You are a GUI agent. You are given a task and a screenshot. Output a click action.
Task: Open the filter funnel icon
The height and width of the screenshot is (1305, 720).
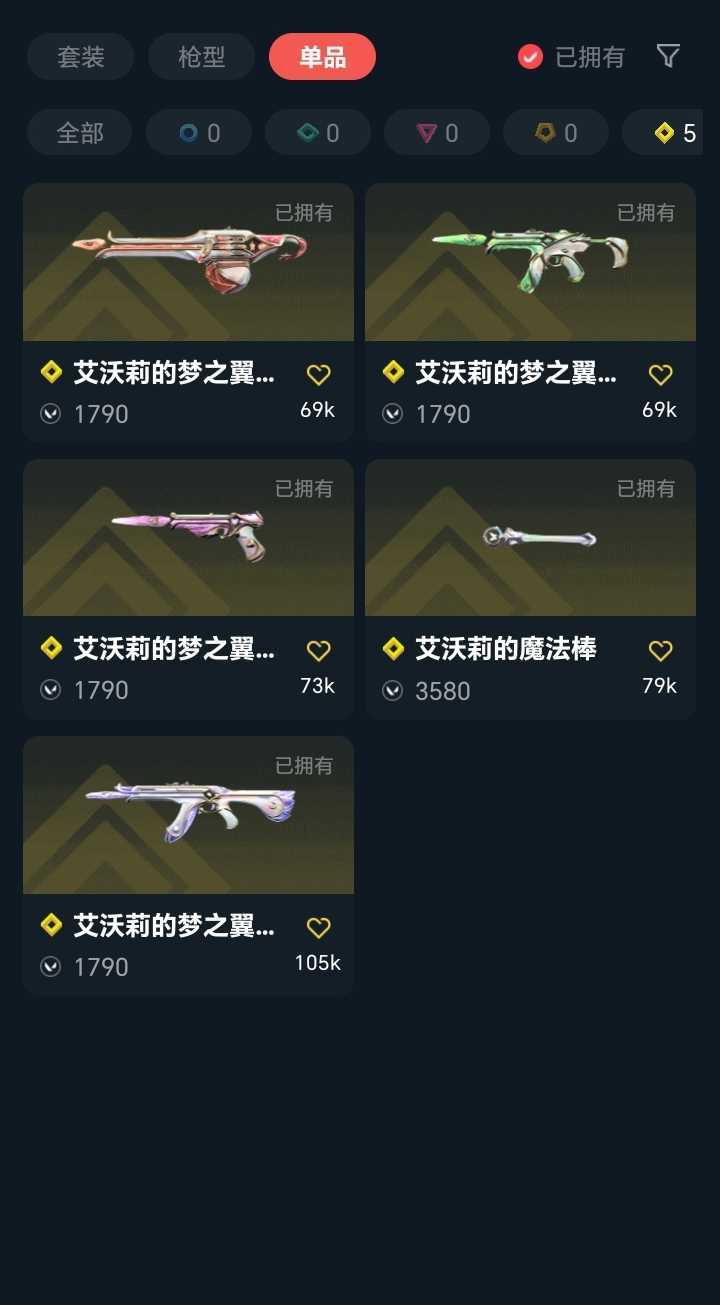(x=668, y=56)
